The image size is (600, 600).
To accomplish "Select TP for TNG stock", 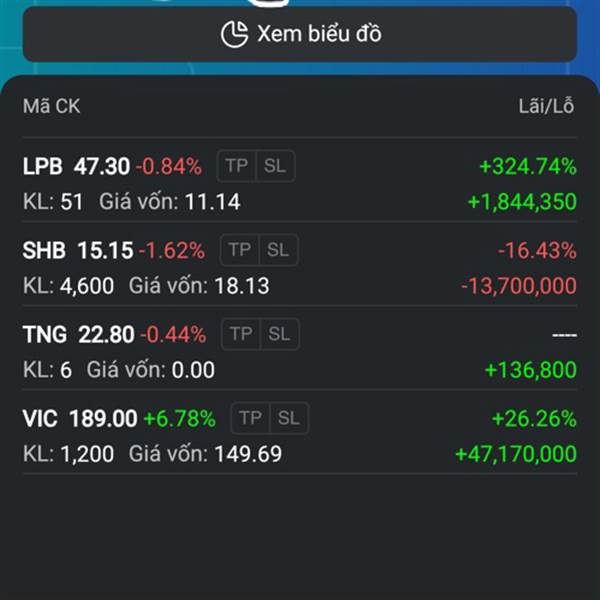I will coord(241,334).
